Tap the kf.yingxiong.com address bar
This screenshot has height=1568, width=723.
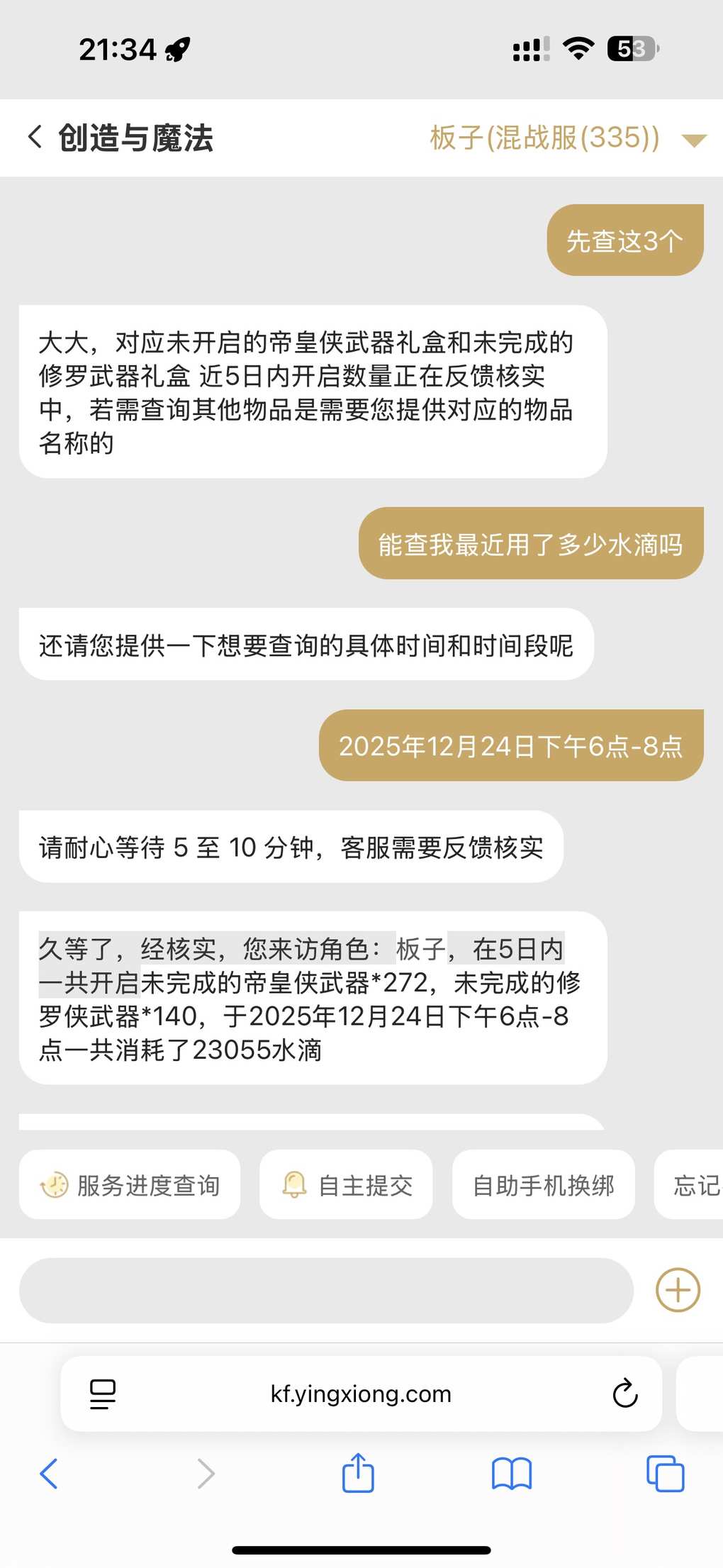tap(361, 1394)
